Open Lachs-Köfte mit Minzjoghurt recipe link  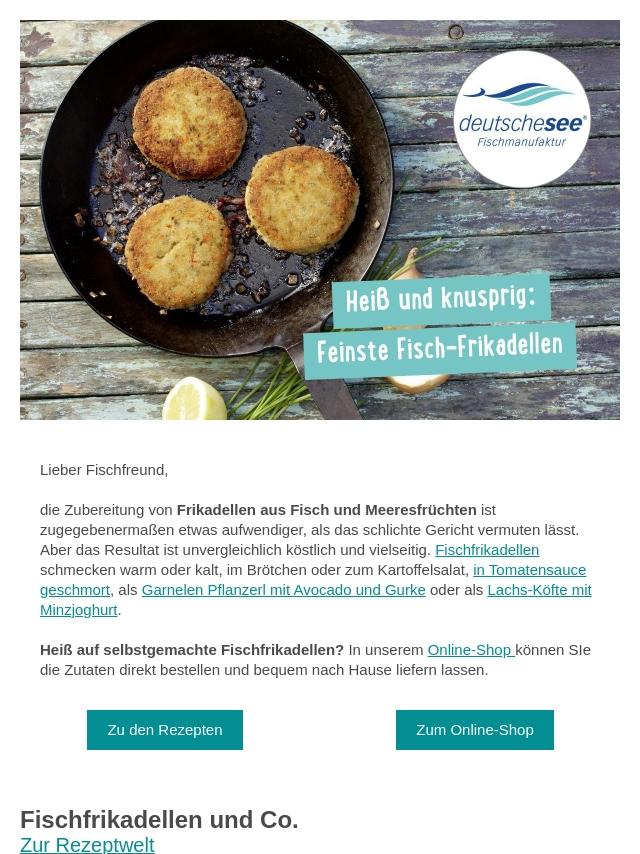point(538,589)
